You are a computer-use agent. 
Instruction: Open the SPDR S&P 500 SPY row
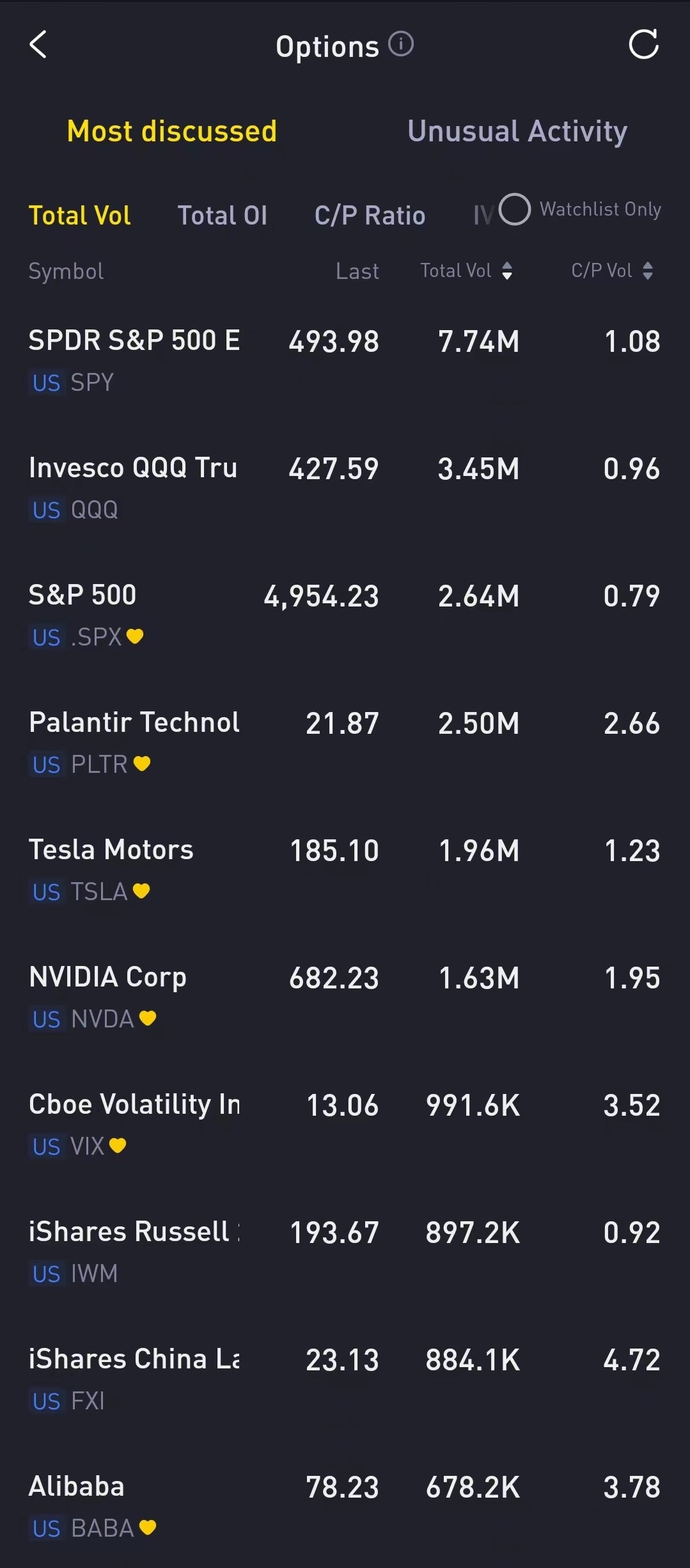tap(256, 358)
